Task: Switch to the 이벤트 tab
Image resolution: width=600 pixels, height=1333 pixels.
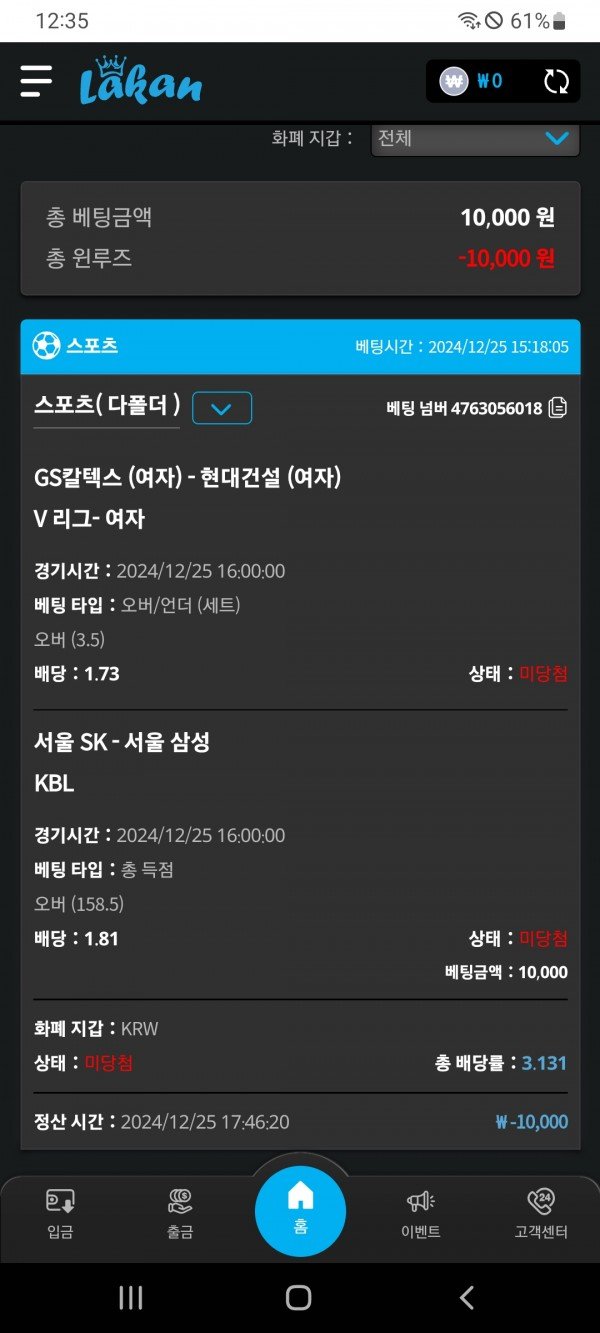Action: (x=420, y=1213)
